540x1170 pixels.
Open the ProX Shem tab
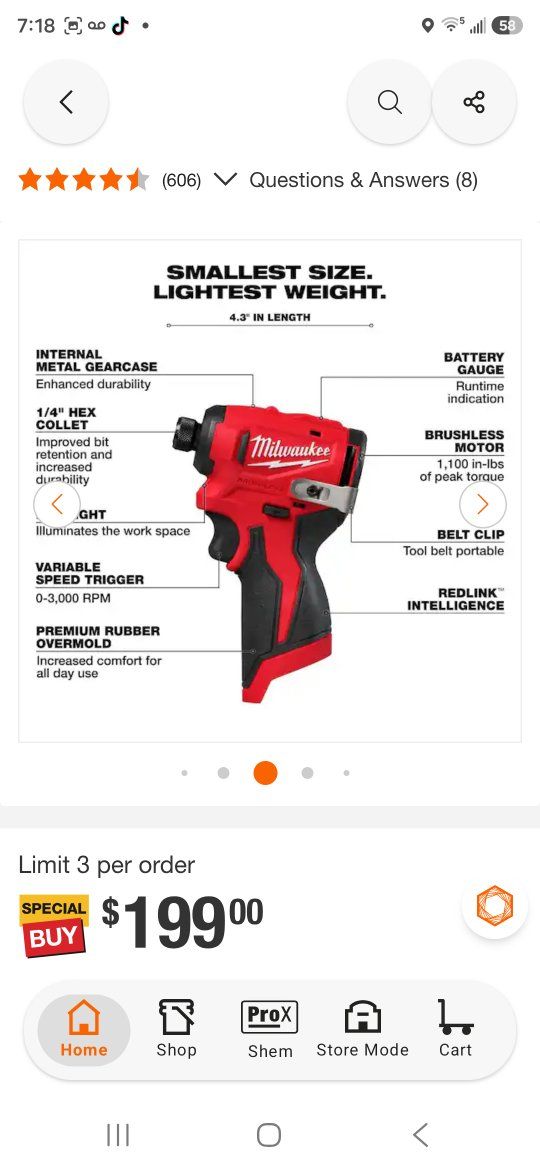pyautogui.click(x=270, y=1030)
